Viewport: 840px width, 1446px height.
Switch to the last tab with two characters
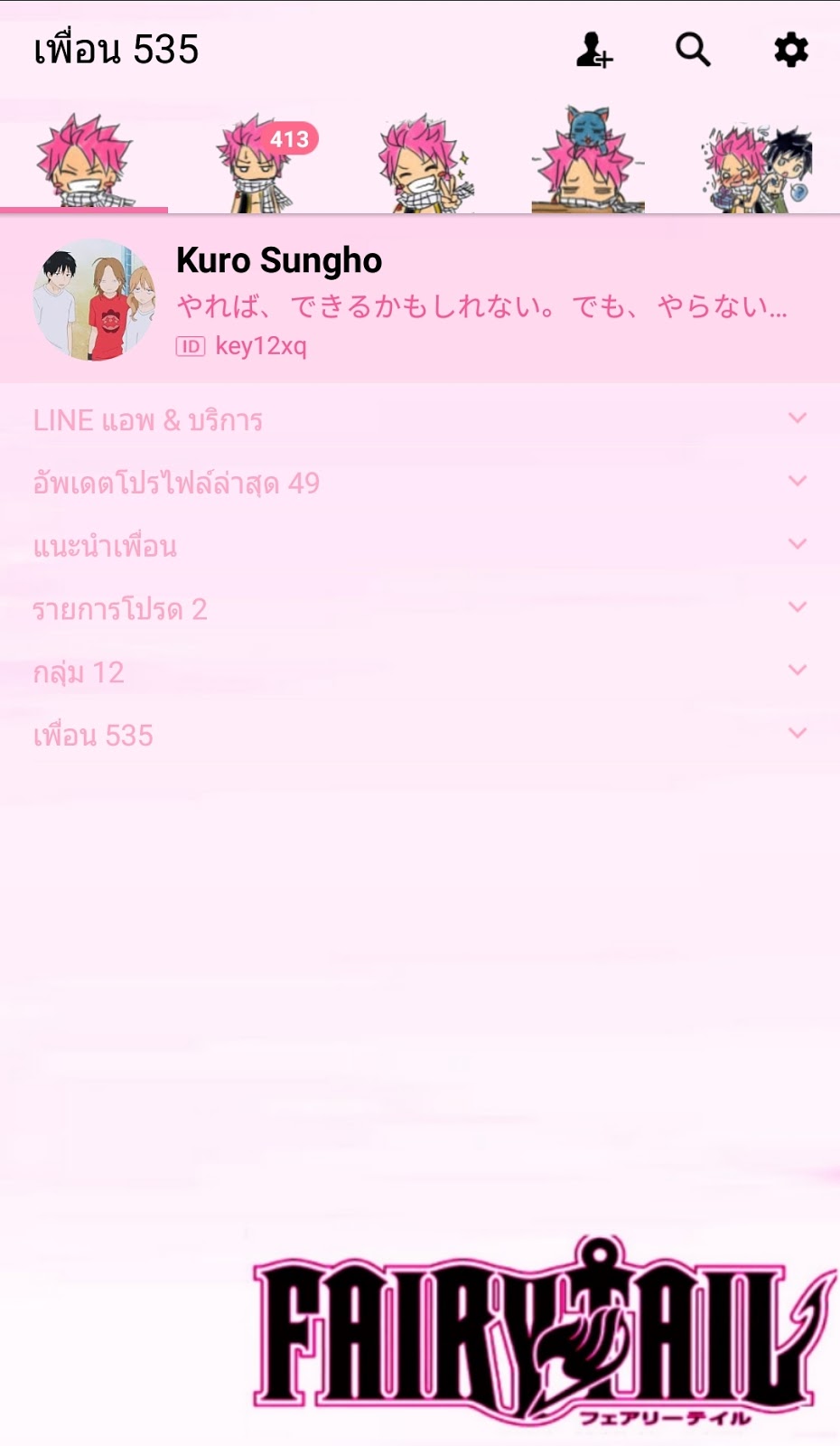757,163
